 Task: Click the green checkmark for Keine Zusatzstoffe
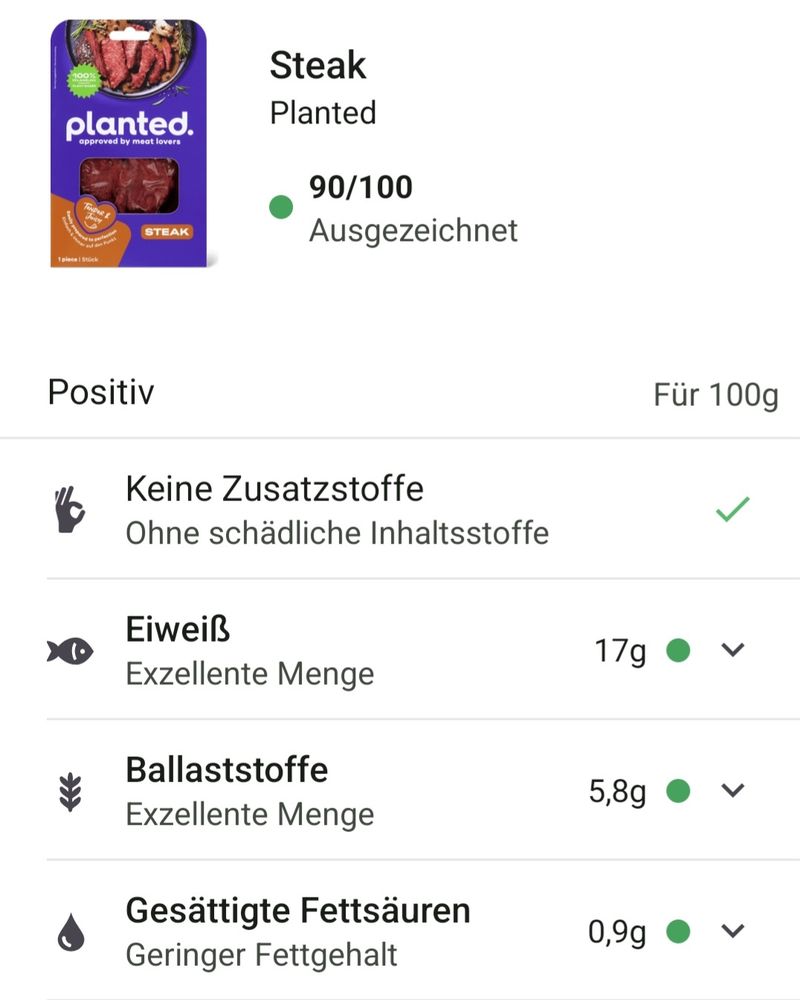click(731, 507)
